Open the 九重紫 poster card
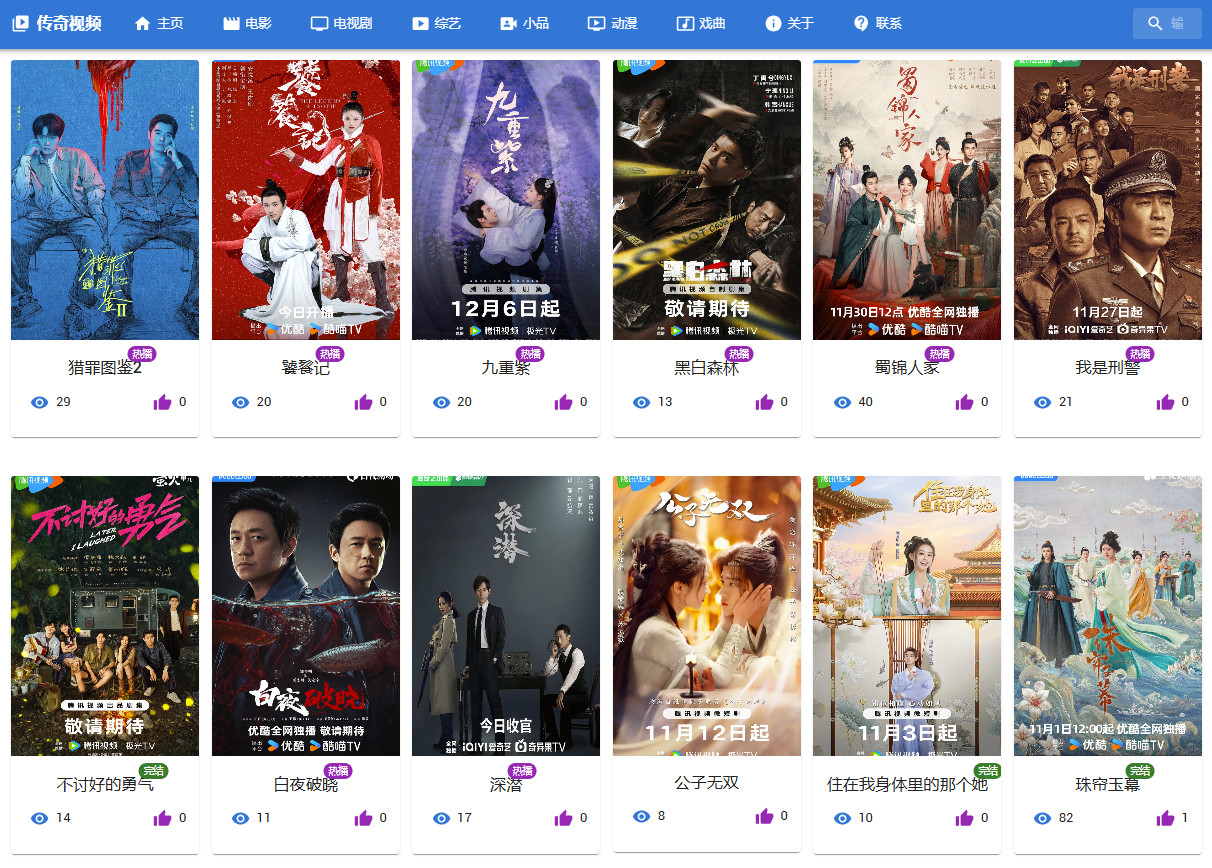This screenshot has width=1212, height=868. tap(506, 200)
